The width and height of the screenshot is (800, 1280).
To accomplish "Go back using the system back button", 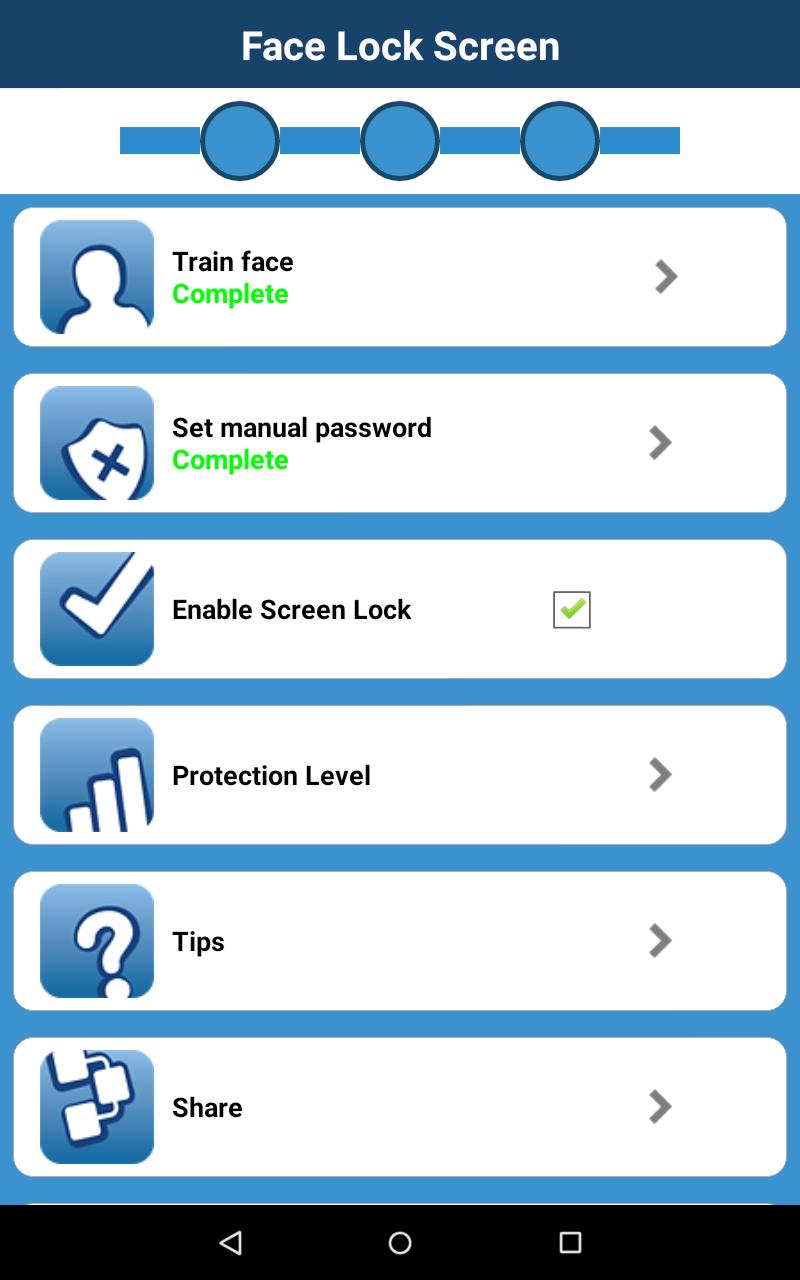I will [x=231, y=1243].
